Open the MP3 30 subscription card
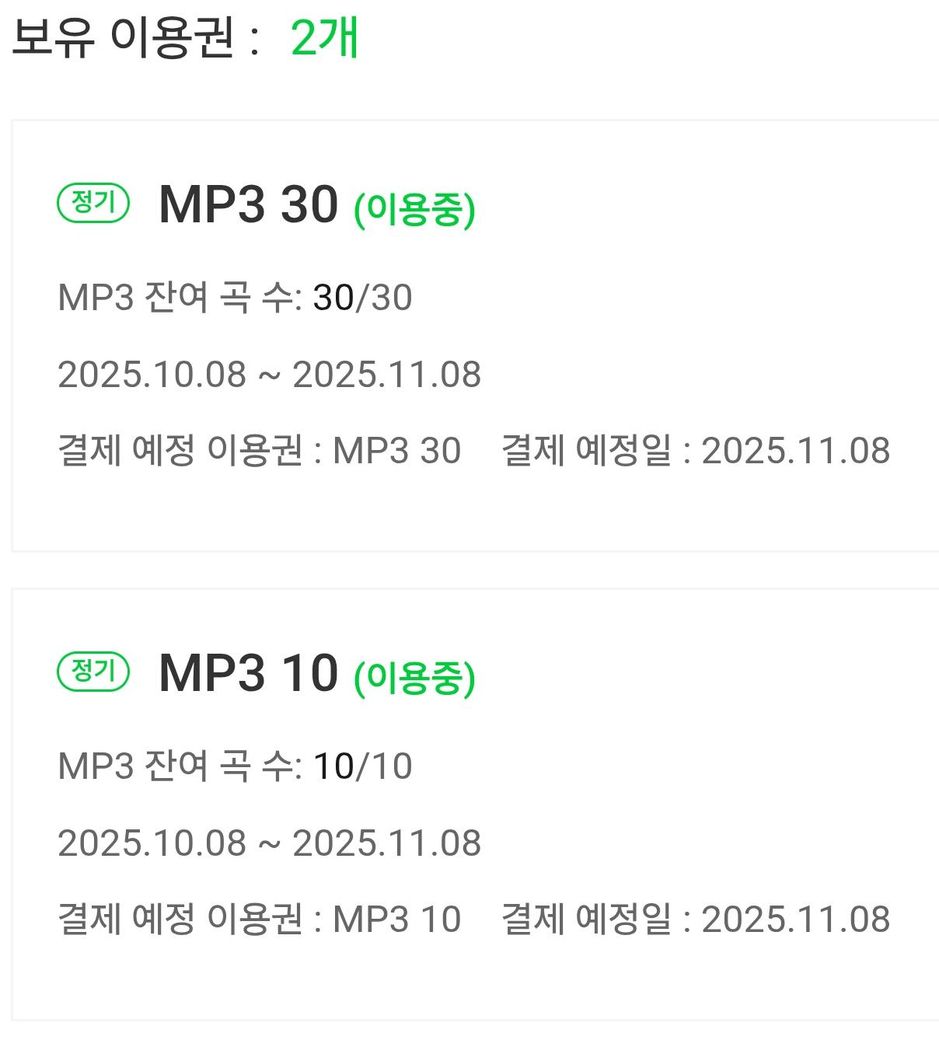Viewport: 939px width, 1040px height. pos(475,335)
